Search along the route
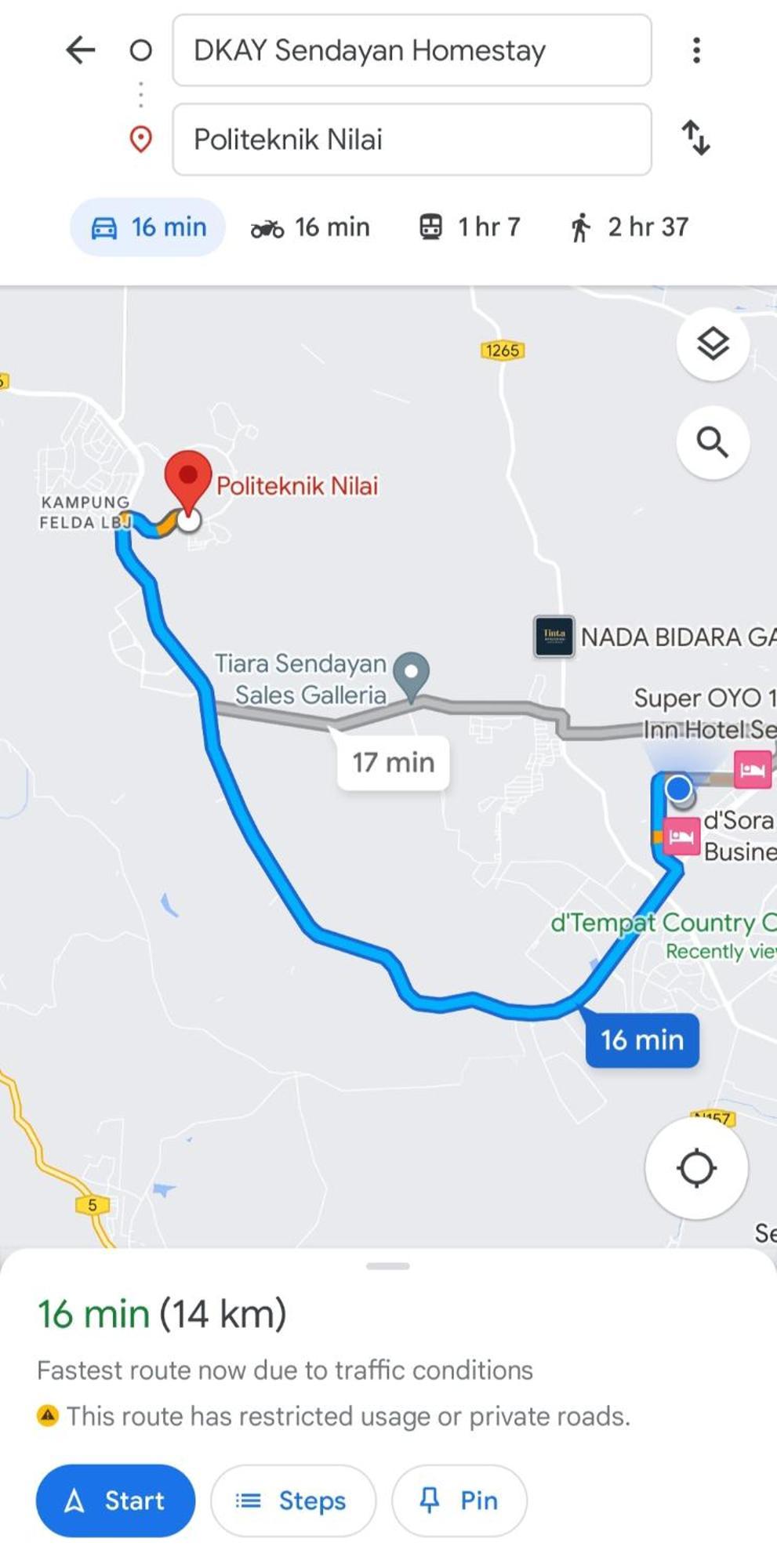 pos(713,443)
